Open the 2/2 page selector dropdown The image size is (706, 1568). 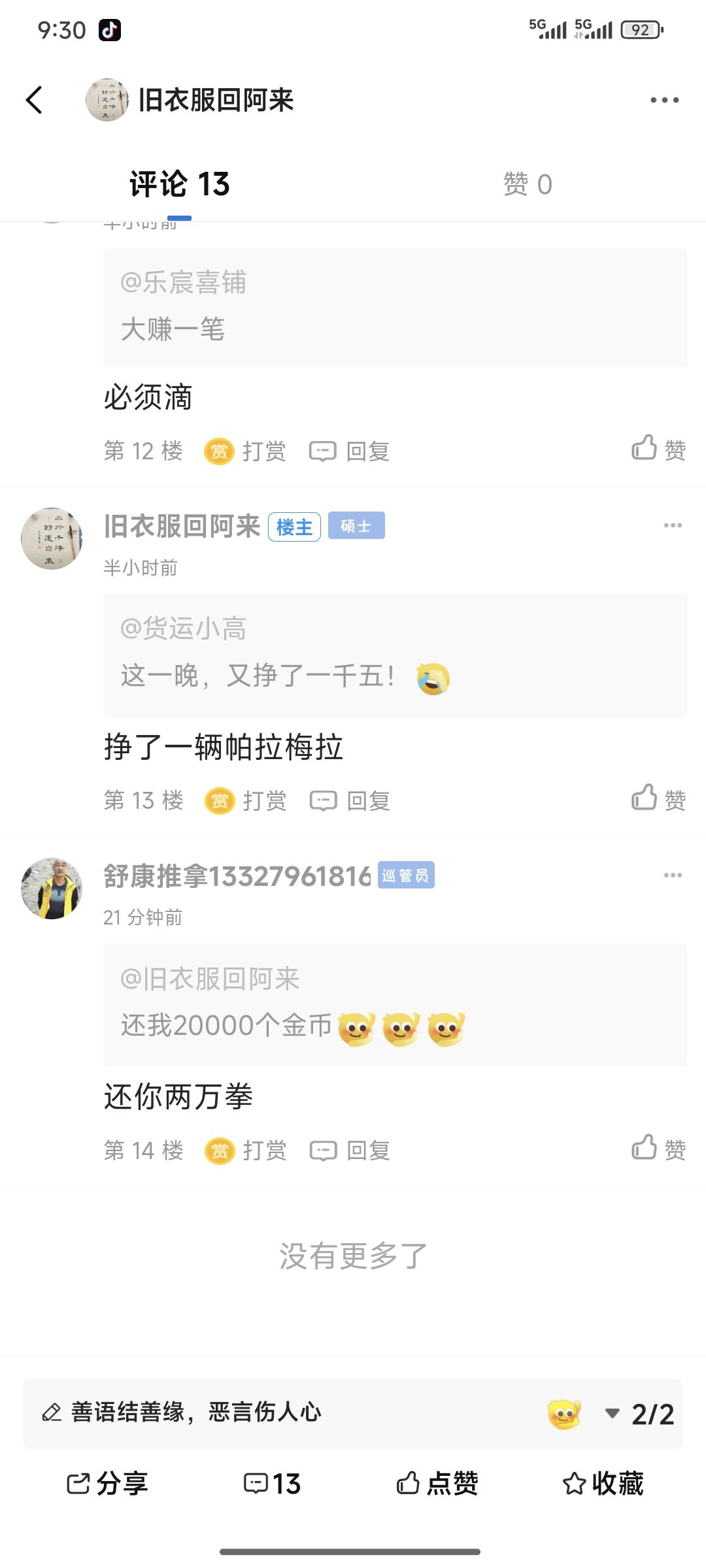tap(641, 1414)
